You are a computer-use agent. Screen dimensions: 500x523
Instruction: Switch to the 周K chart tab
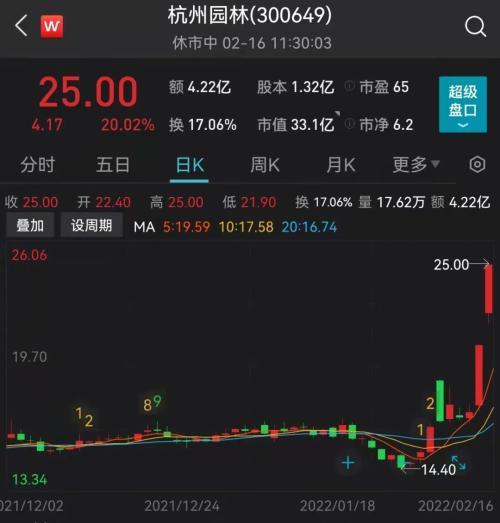265,165
